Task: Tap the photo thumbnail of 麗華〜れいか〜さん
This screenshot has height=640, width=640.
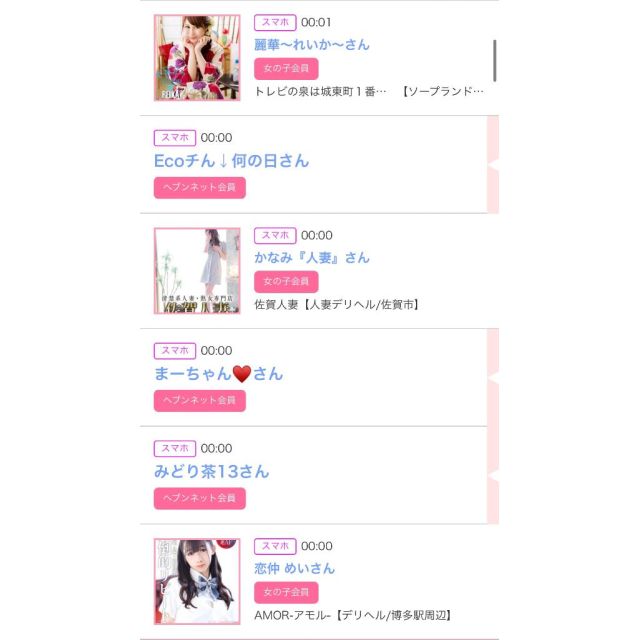Action: [x=197, y=58]
